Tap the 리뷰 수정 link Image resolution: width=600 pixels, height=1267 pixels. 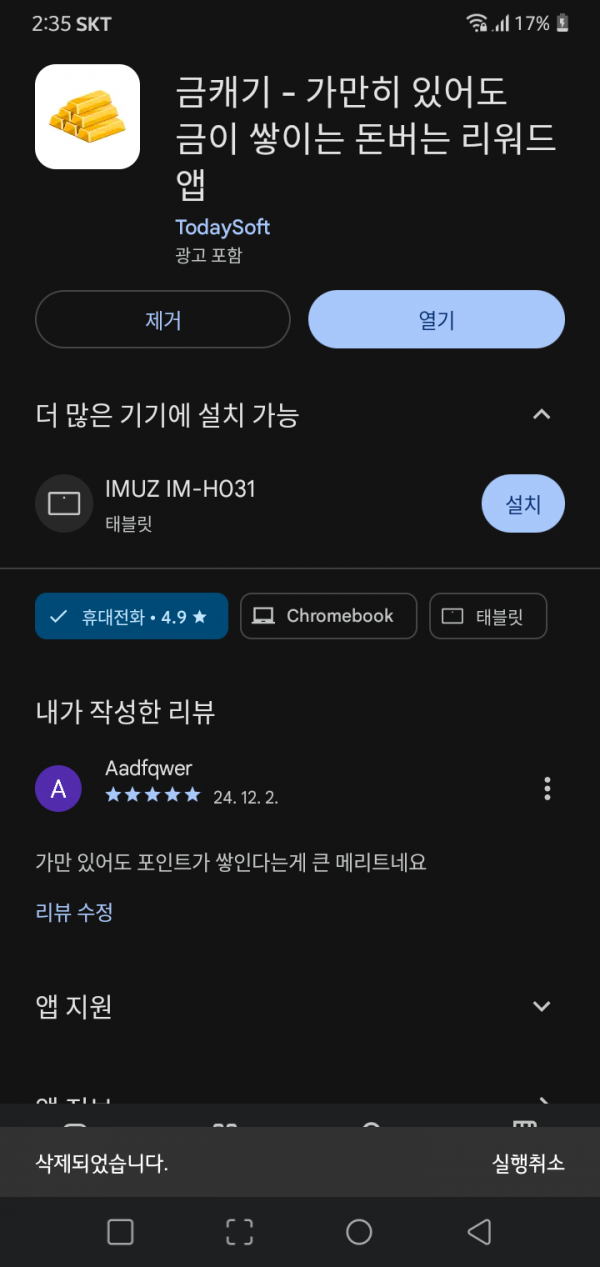[x=74, y=912]
